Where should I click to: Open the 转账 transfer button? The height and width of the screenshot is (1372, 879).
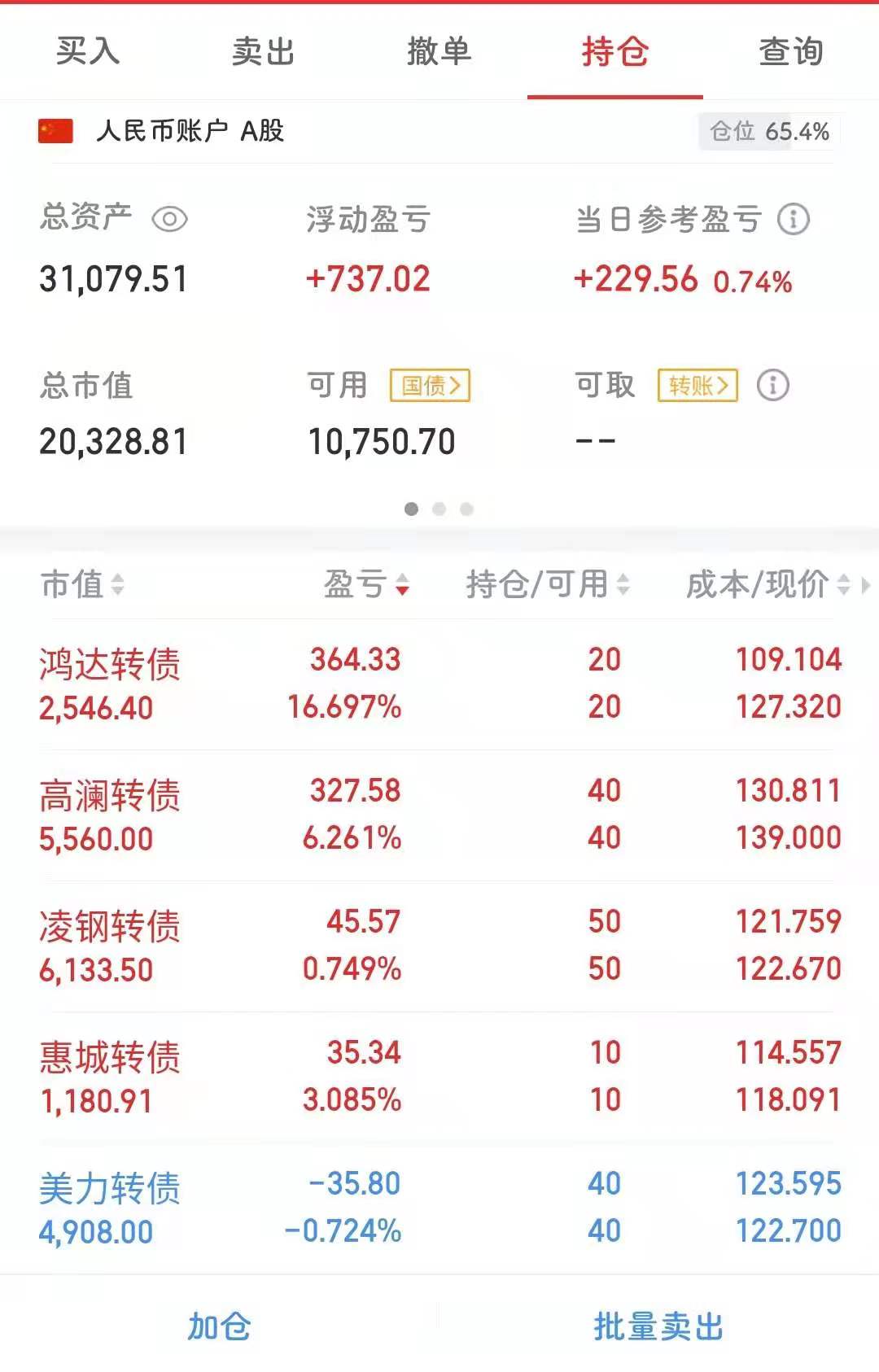tap(698, 385)
